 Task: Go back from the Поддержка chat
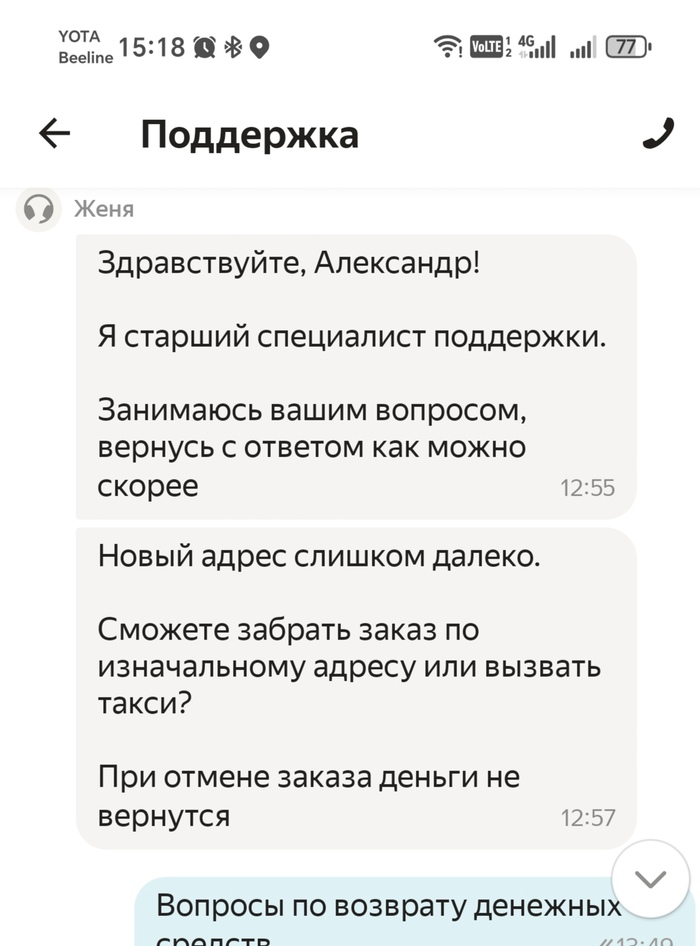[55, 133]
